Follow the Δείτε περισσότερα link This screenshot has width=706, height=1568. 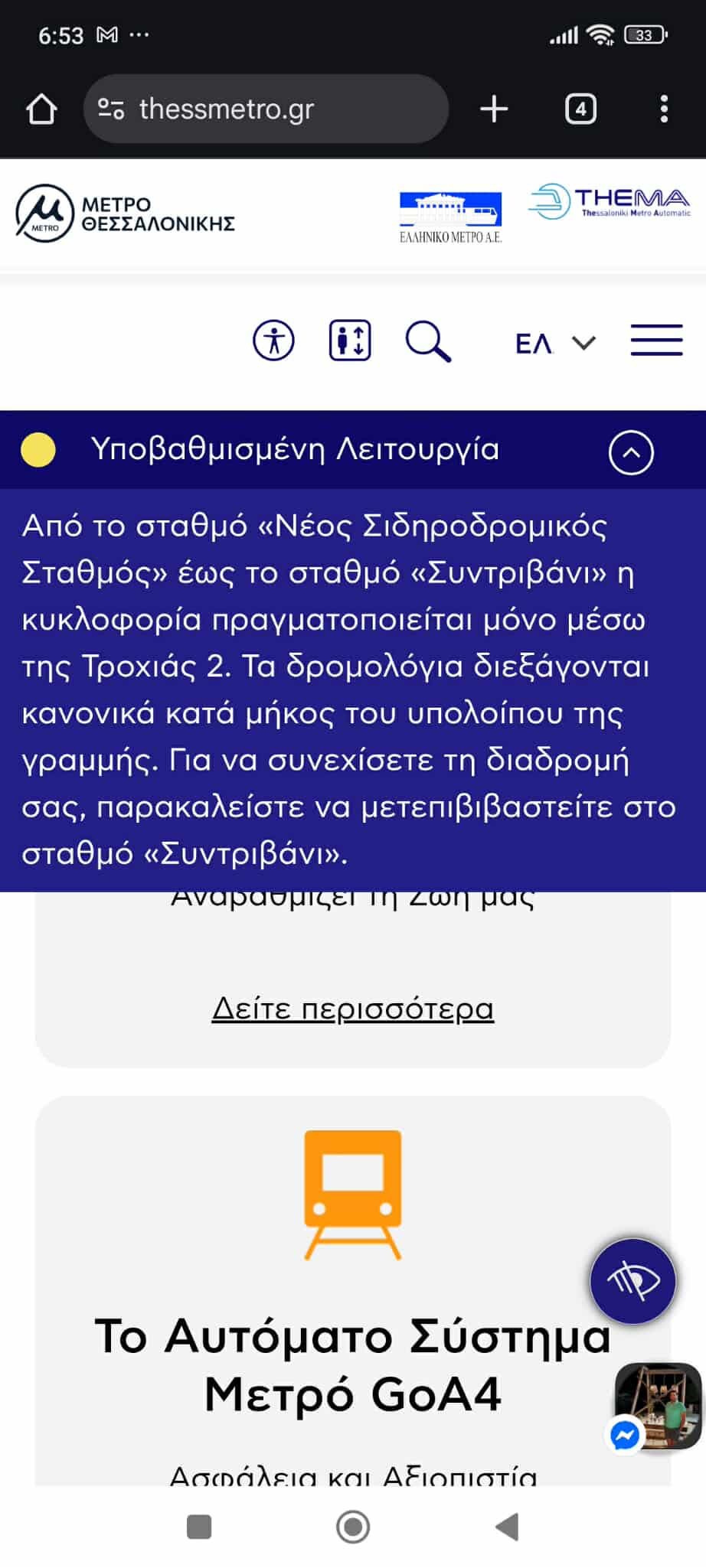pyautogui.click(x=353, y=1009)
